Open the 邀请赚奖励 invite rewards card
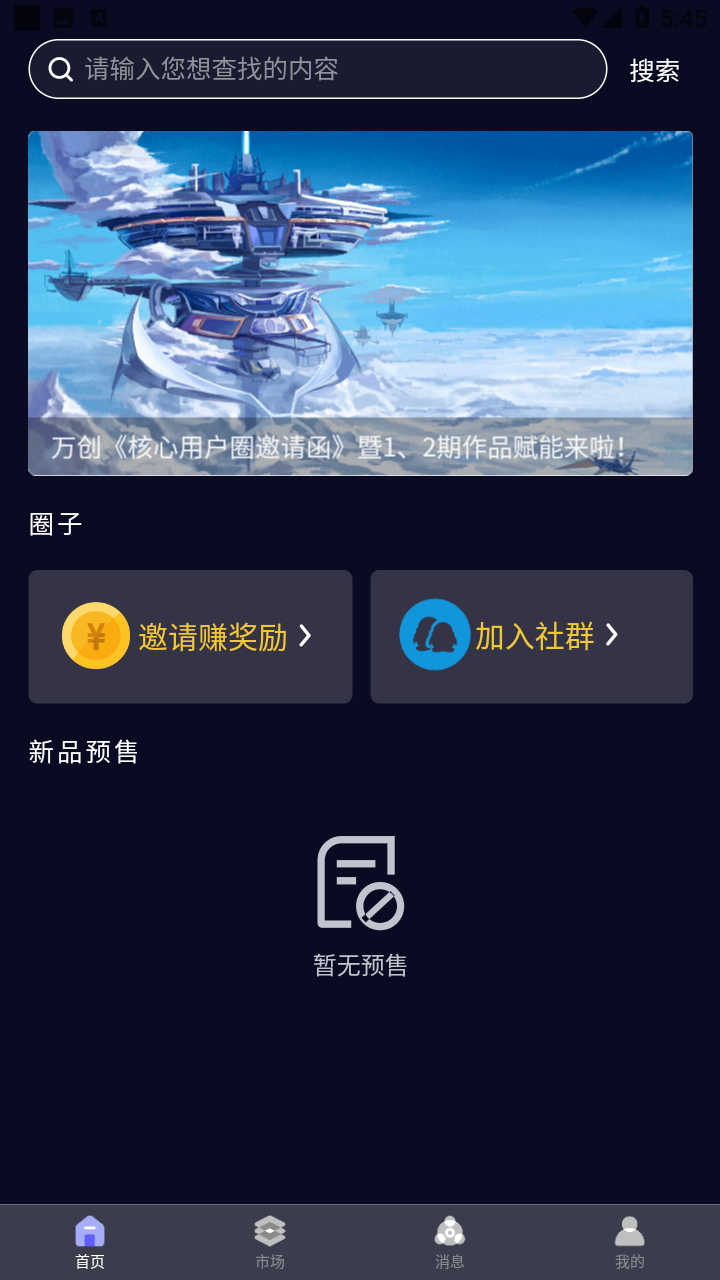The image size is (720, 1280). (x=190, y=636)
